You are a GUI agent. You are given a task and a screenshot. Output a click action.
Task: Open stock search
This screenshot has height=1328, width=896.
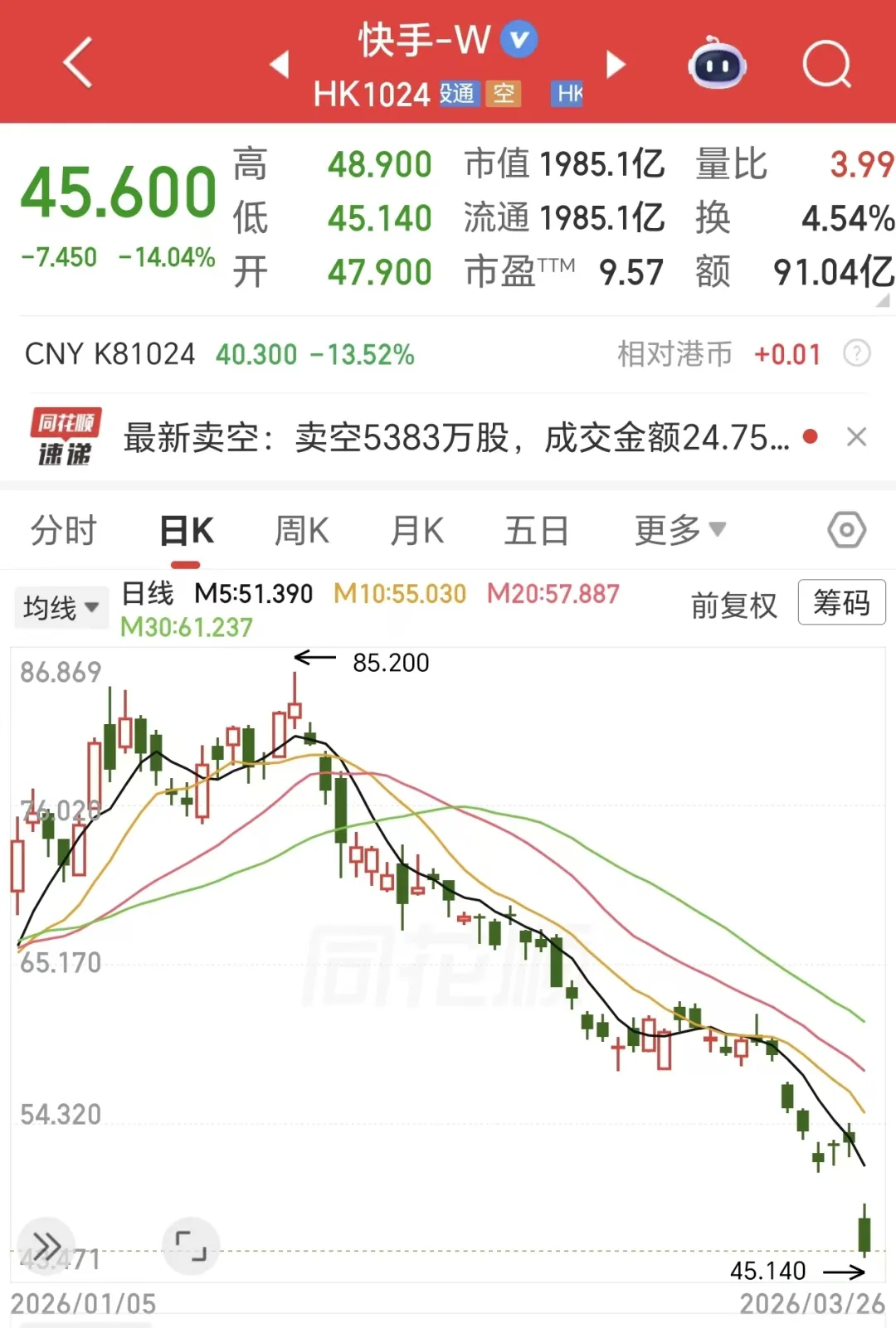826,64
